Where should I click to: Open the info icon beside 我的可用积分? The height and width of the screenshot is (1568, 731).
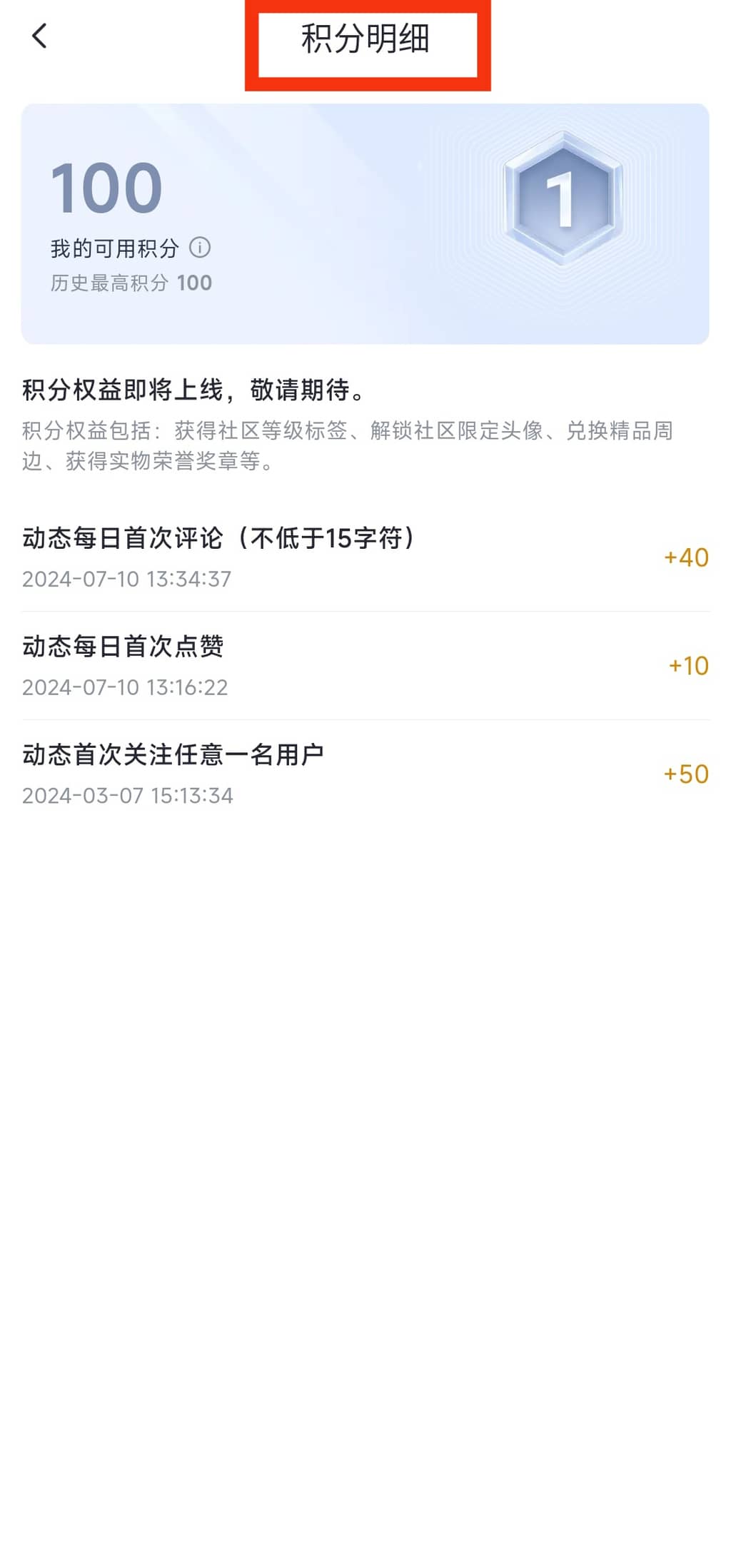(x=200, y=248)
